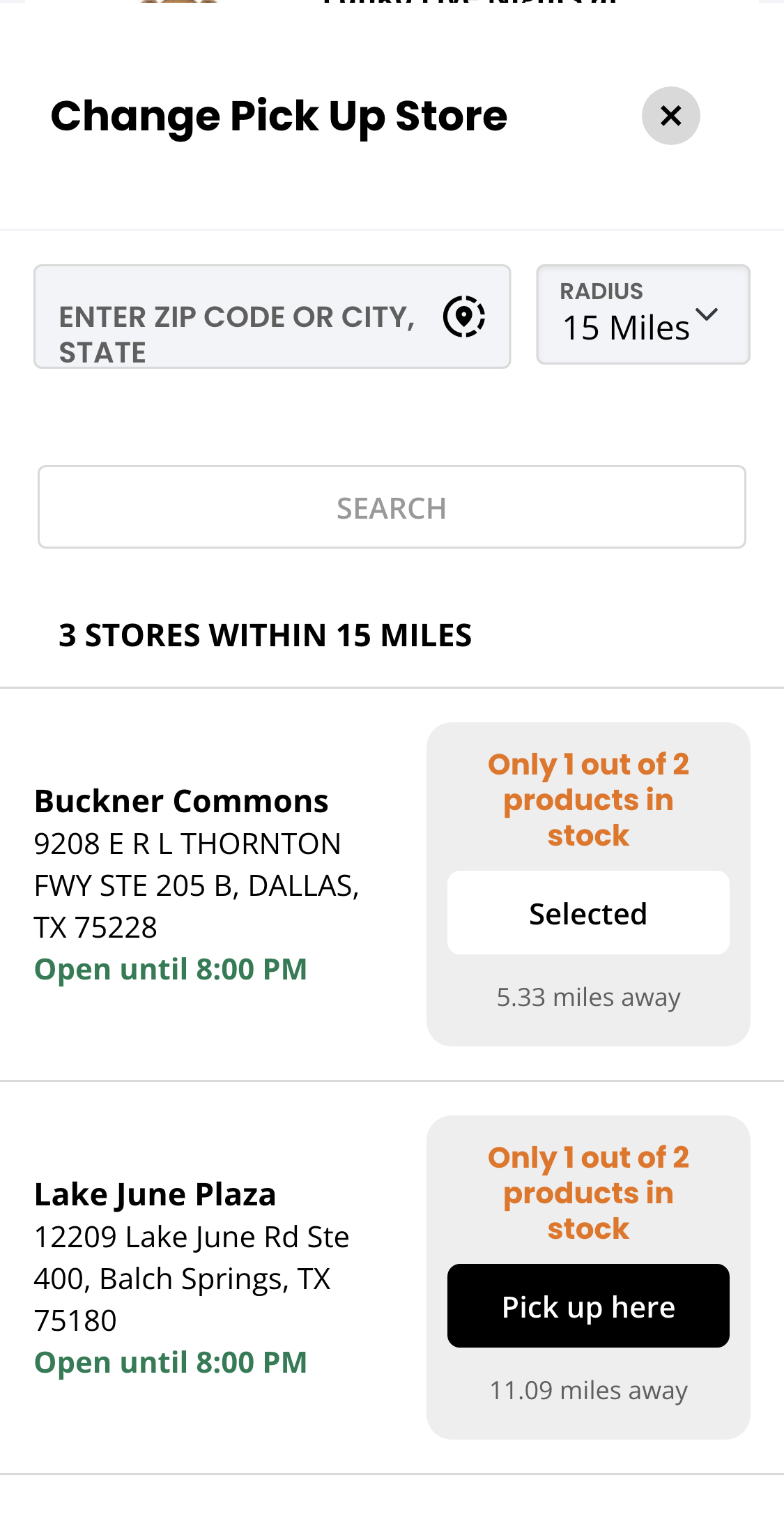Click the SEARCH button
Image resolution: width=784 pixels, height=1540 pixels.
coord(392,506)
